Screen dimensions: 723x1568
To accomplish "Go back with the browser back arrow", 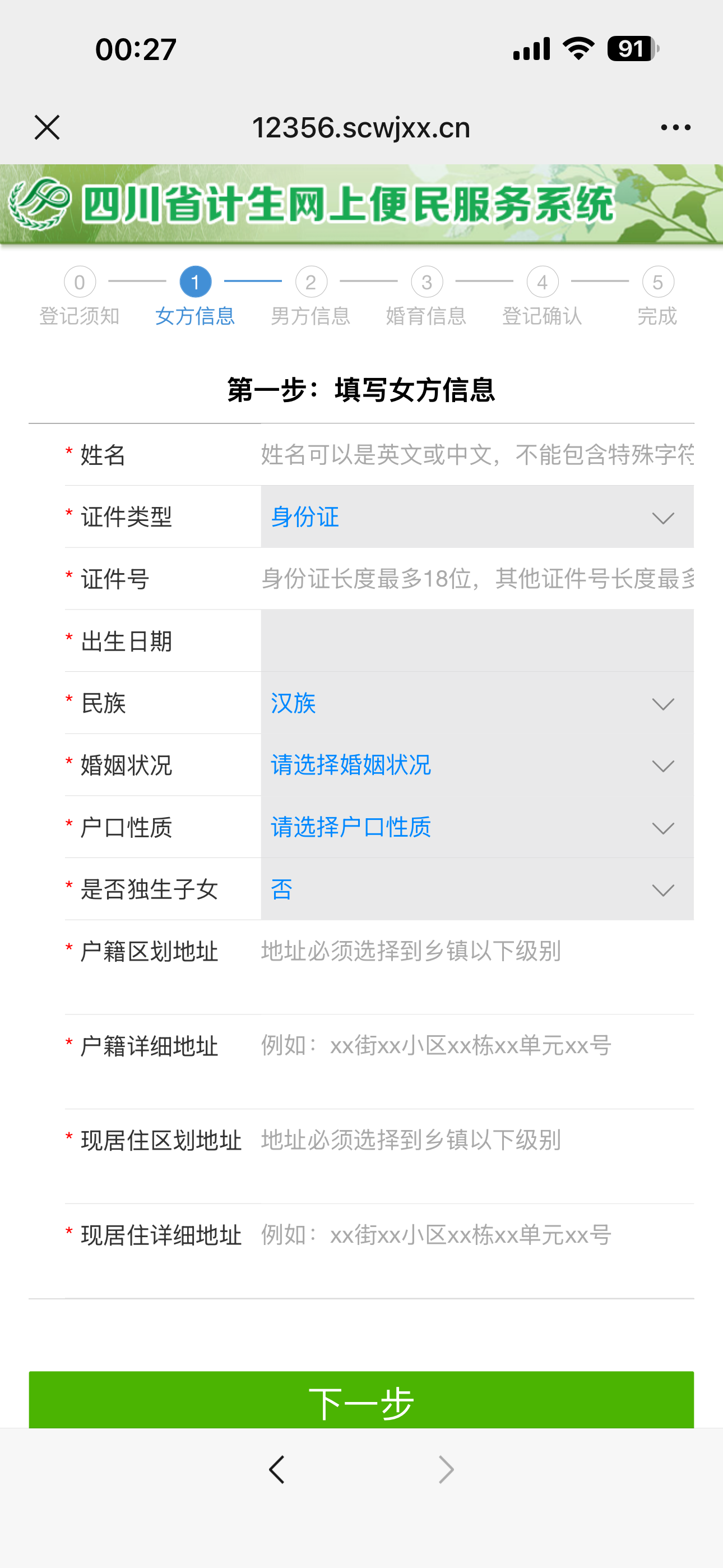I will coord(277,1469).
